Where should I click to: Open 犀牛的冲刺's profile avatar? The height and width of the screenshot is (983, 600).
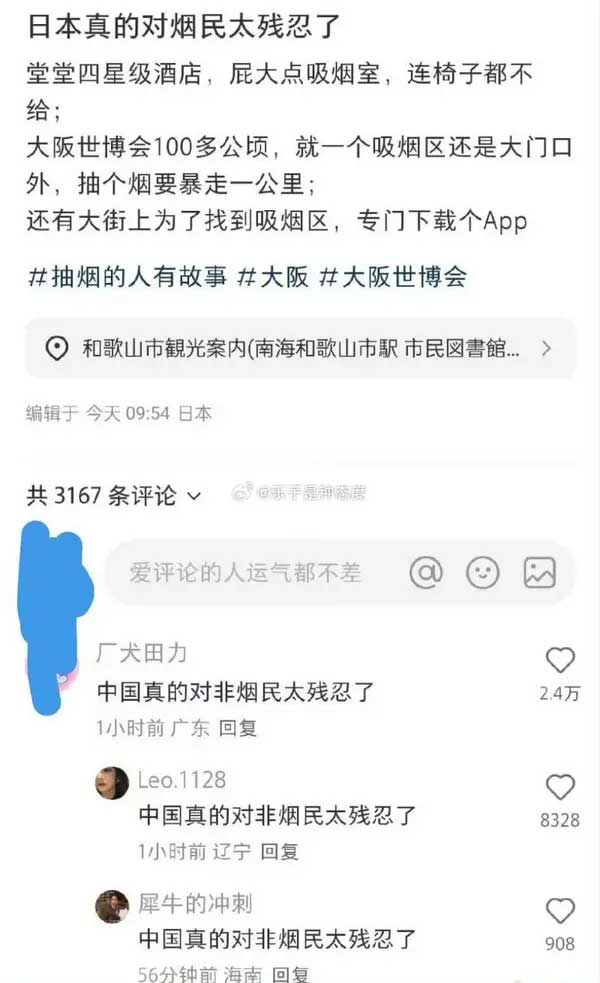pos(112,906)
